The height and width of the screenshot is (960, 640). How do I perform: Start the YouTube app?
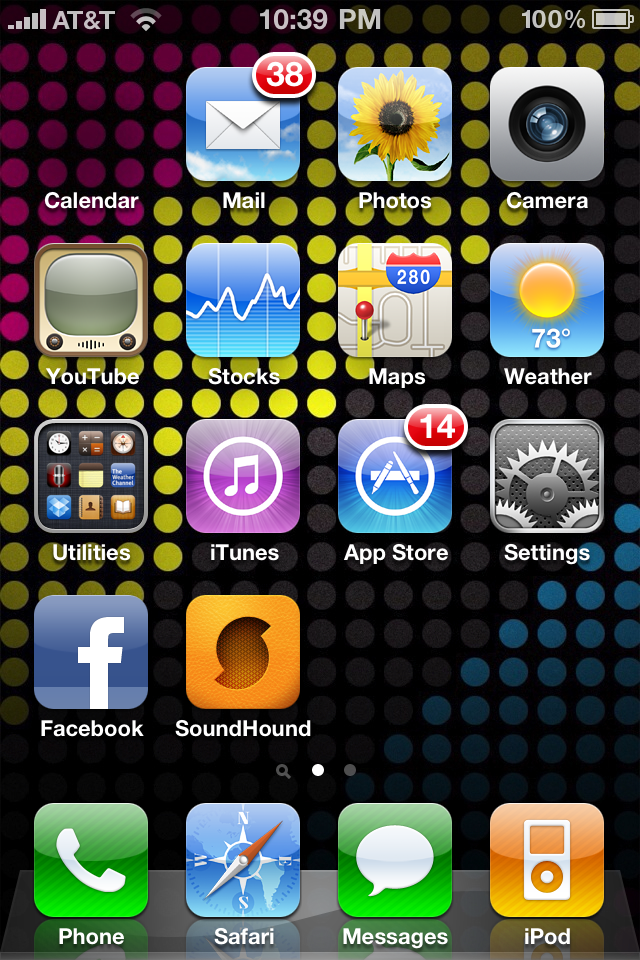point(91,301)
